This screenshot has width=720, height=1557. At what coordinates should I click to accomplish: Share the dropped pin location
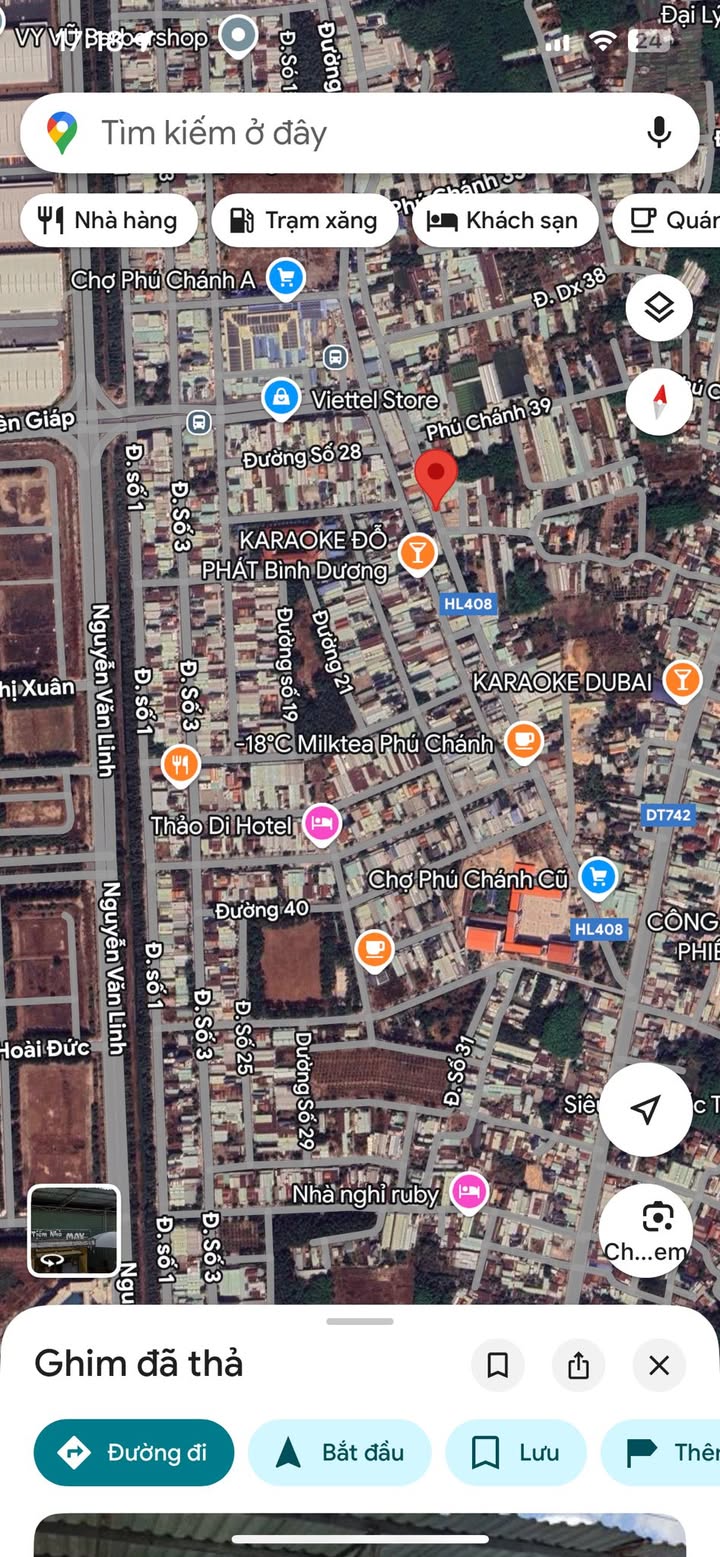click(578, 1366)
